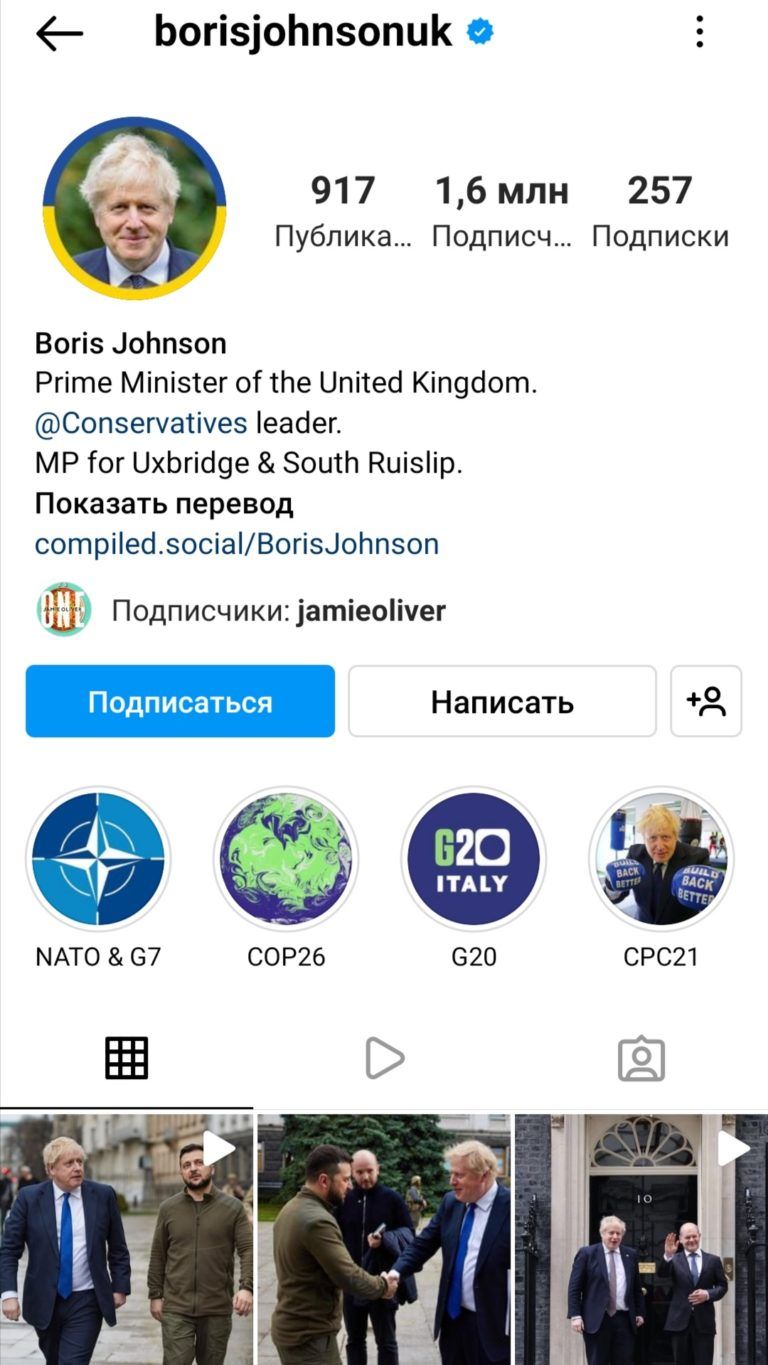The image size is (768, 1365).
Task: Open compiled.social/BorisJohnson link
Action: coord(237,543)
